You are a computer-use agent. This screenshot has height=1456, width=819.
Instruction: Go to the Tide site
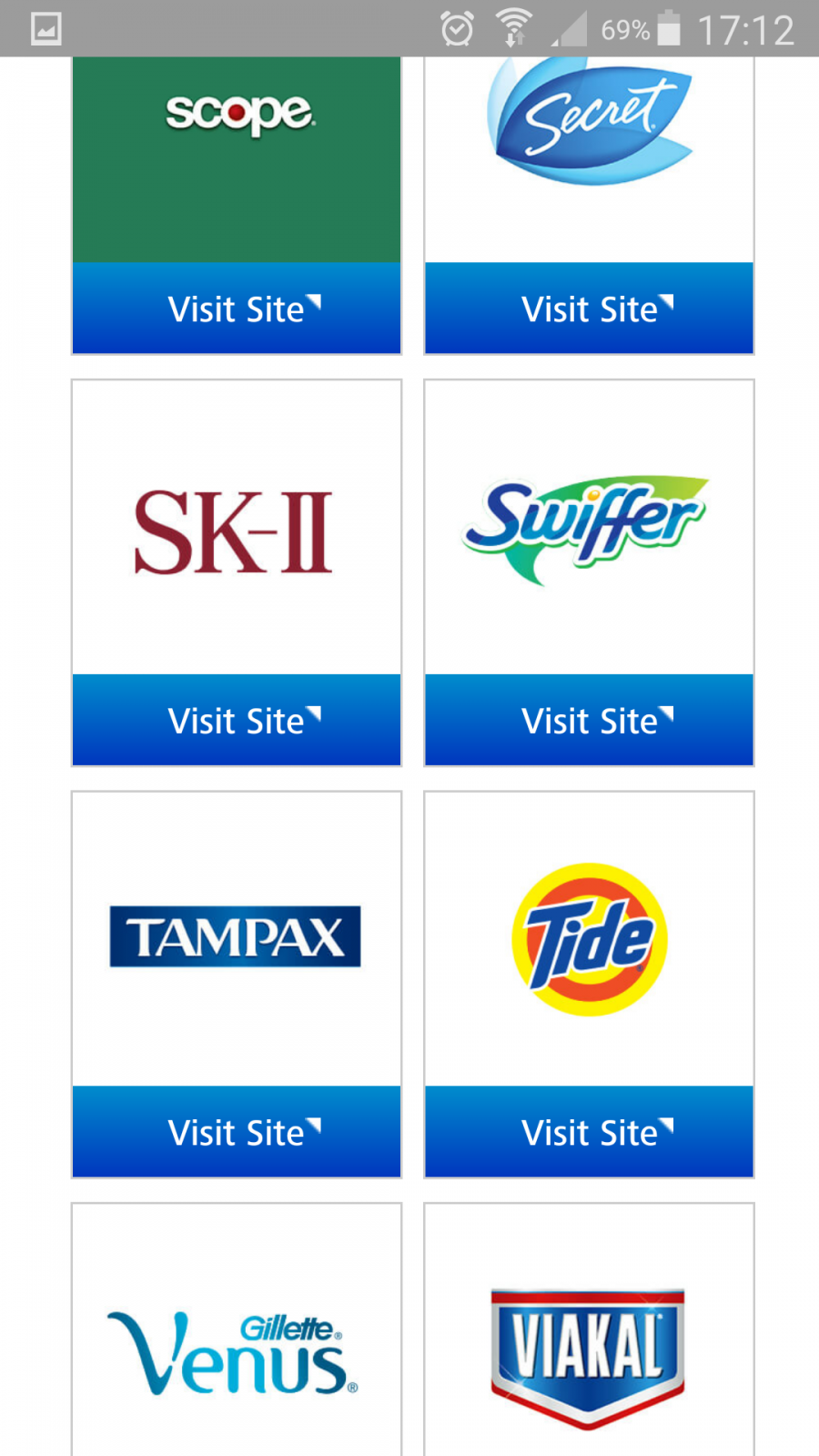[589, 1131]
